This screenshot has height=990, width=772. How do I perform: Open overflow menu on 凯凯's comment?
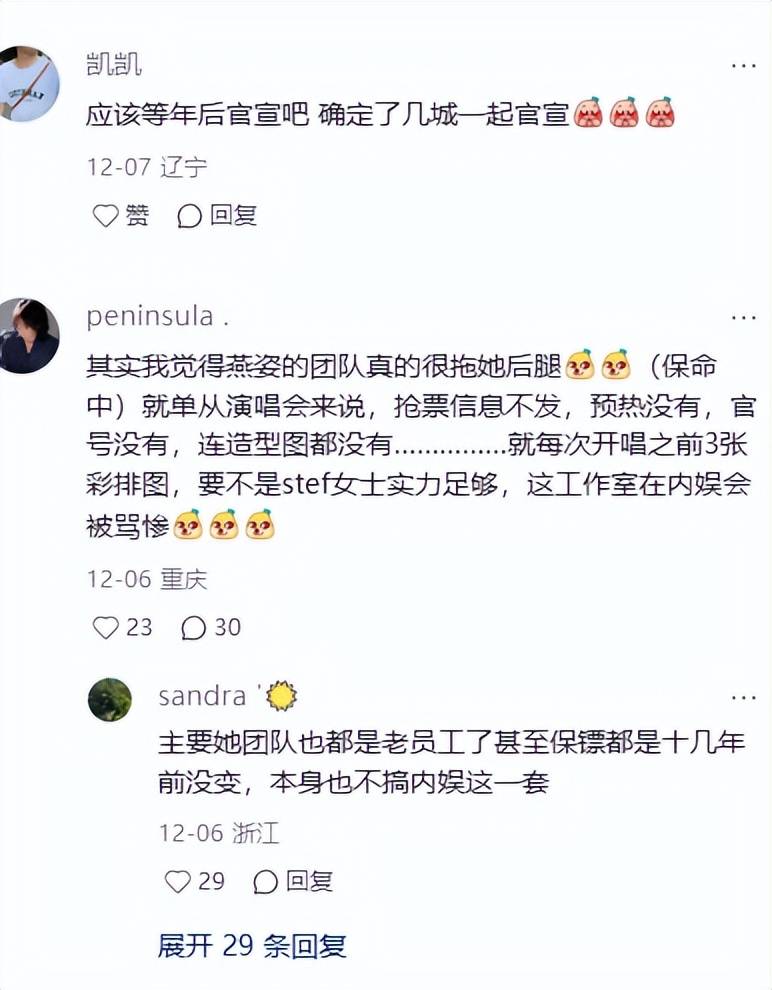[x=743, y=66]
